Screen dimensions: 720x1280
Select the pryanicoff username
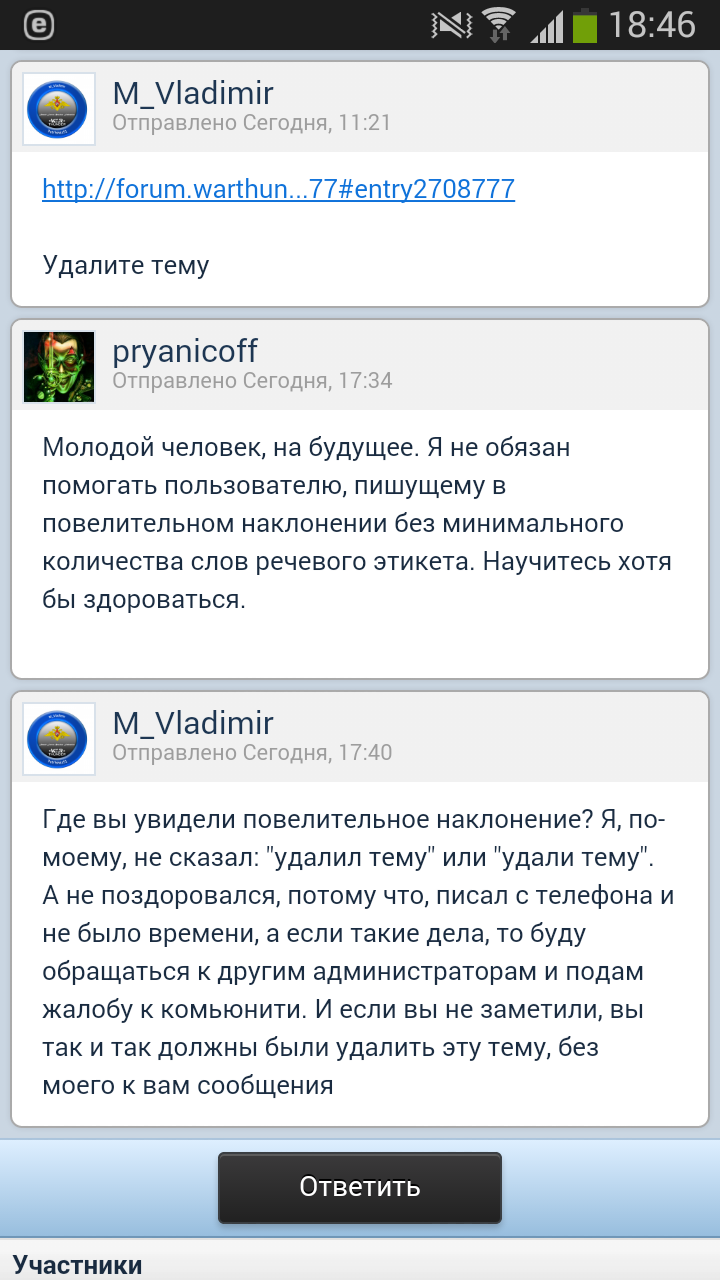point(185,351)
